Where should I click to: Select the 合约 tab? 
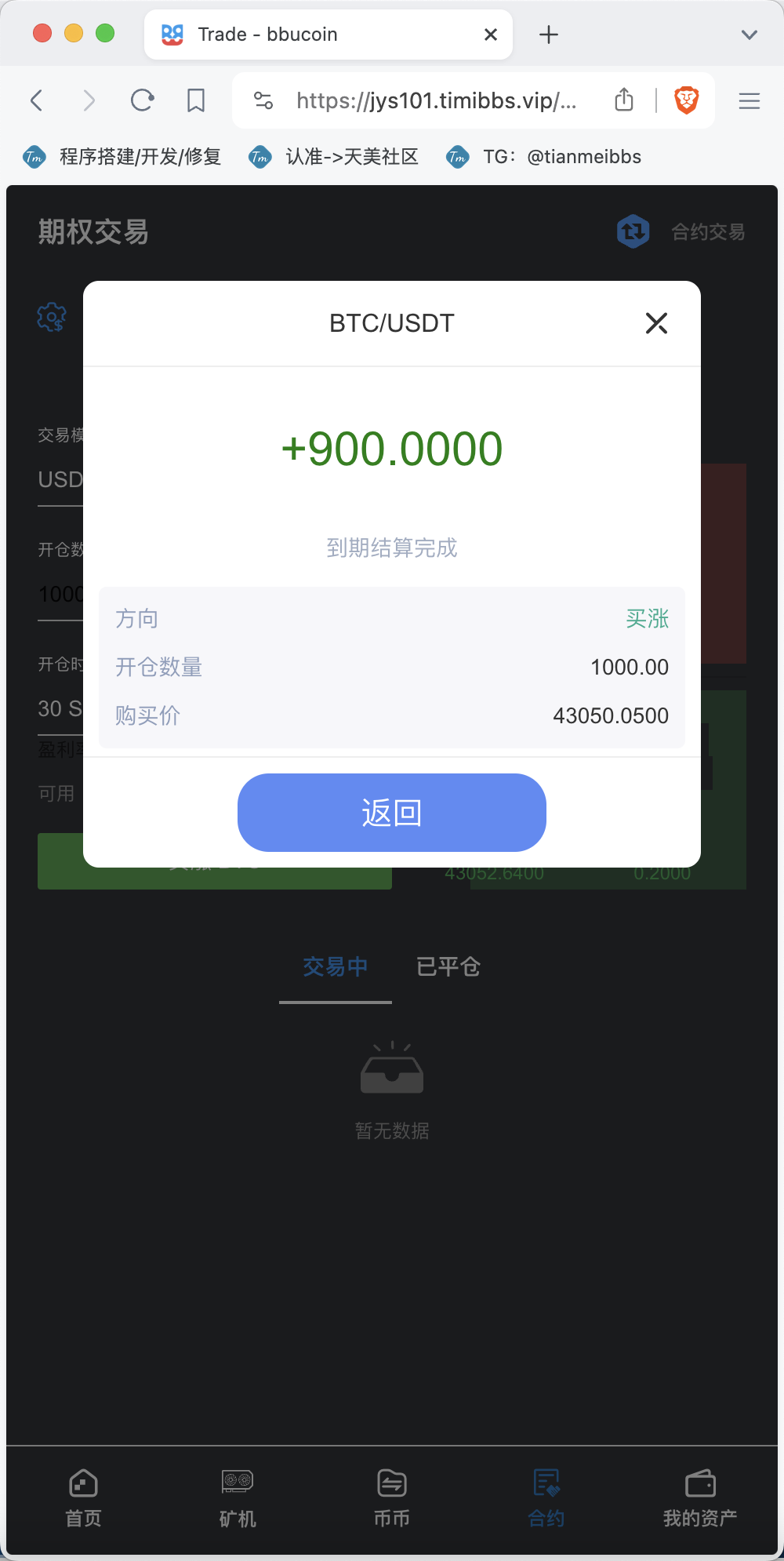click(546, 1498)
